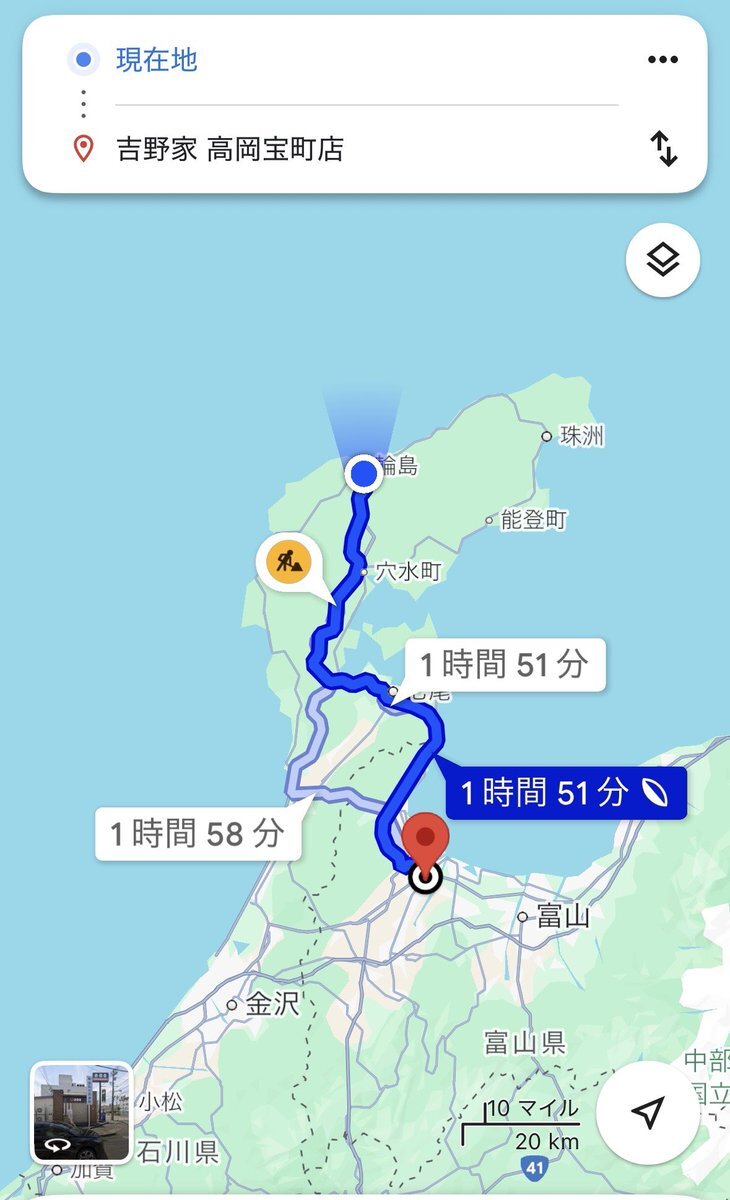730x1200 pixels.
Task: Open the Street View thumbnail
Action: 82,1112
